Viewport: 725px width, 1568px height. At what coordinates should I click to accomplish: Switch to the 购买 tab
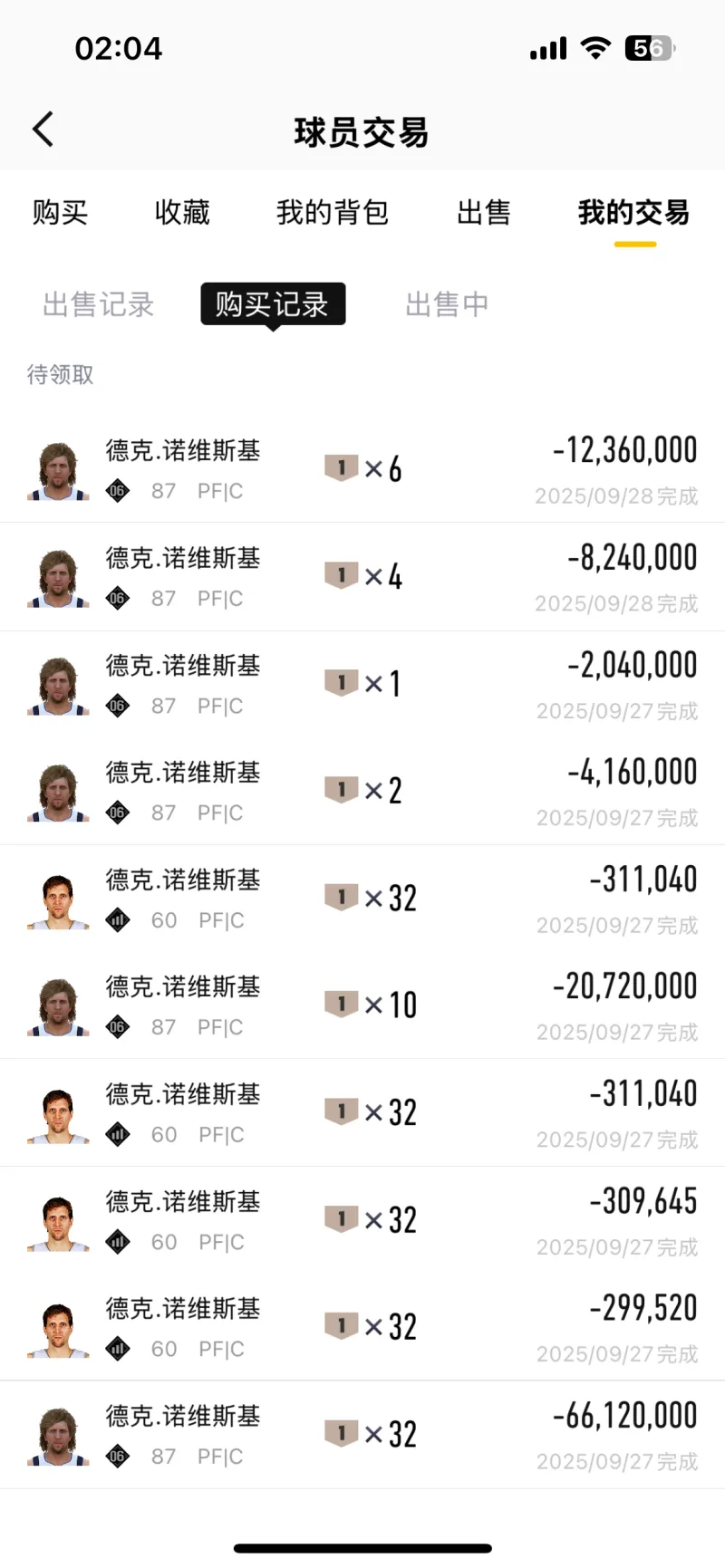click(60, 213)
